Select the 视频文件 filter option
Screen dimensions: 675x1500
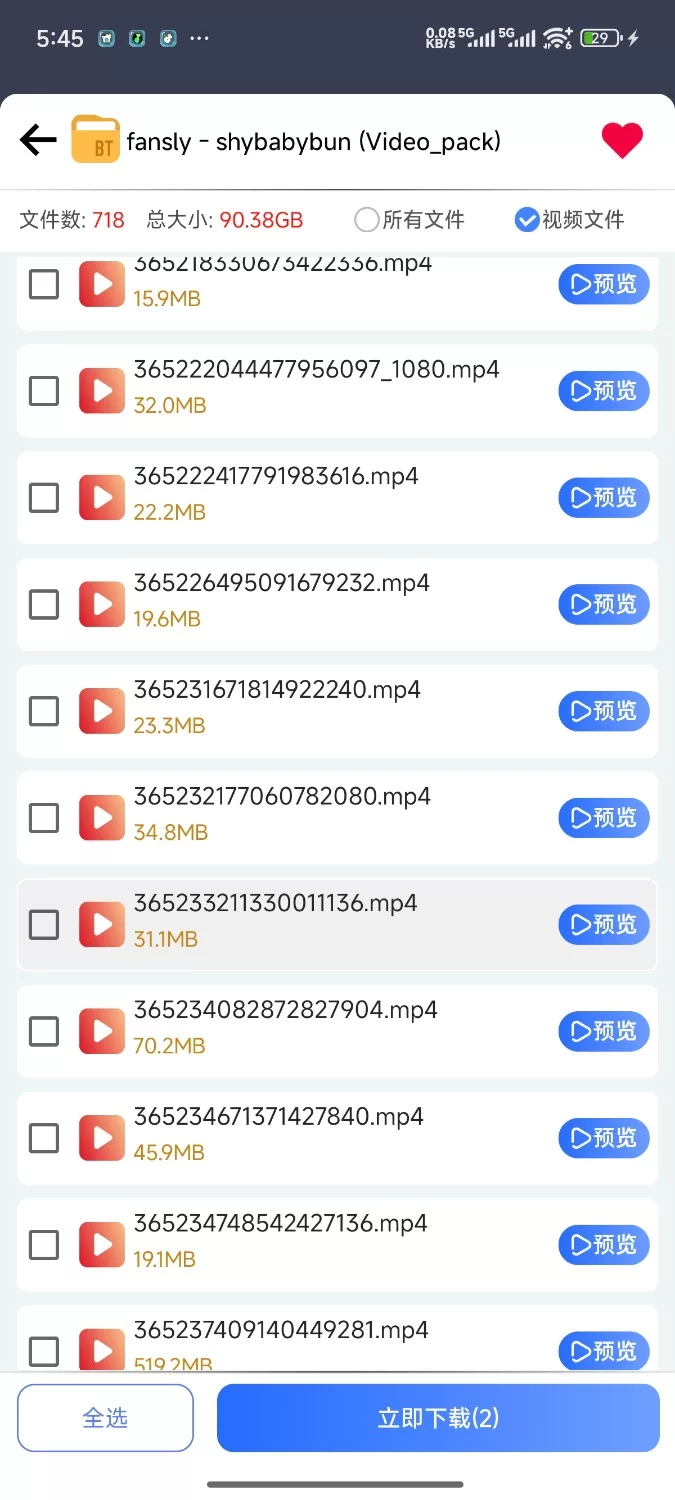point(527,220)
